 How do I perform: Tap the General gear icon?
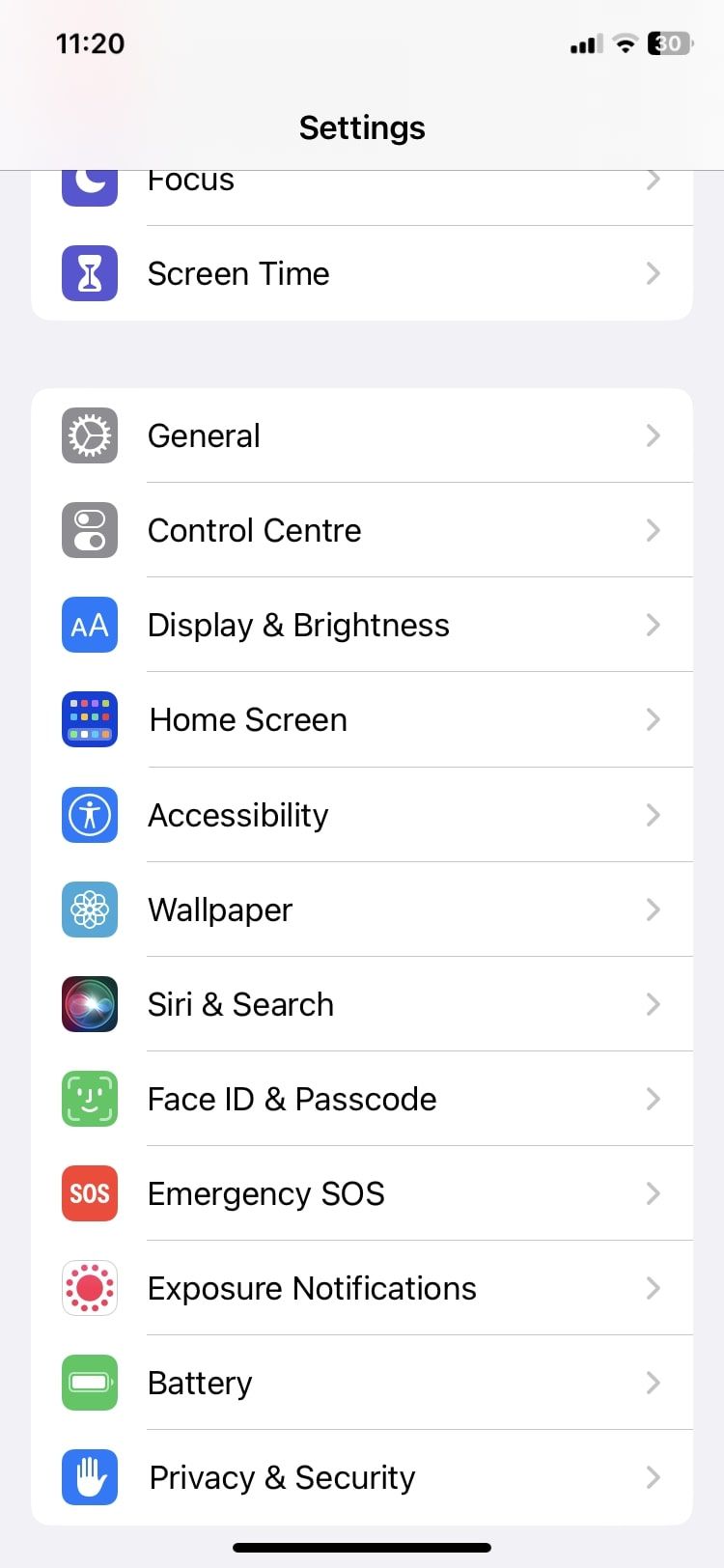click(x=89, y=435)
